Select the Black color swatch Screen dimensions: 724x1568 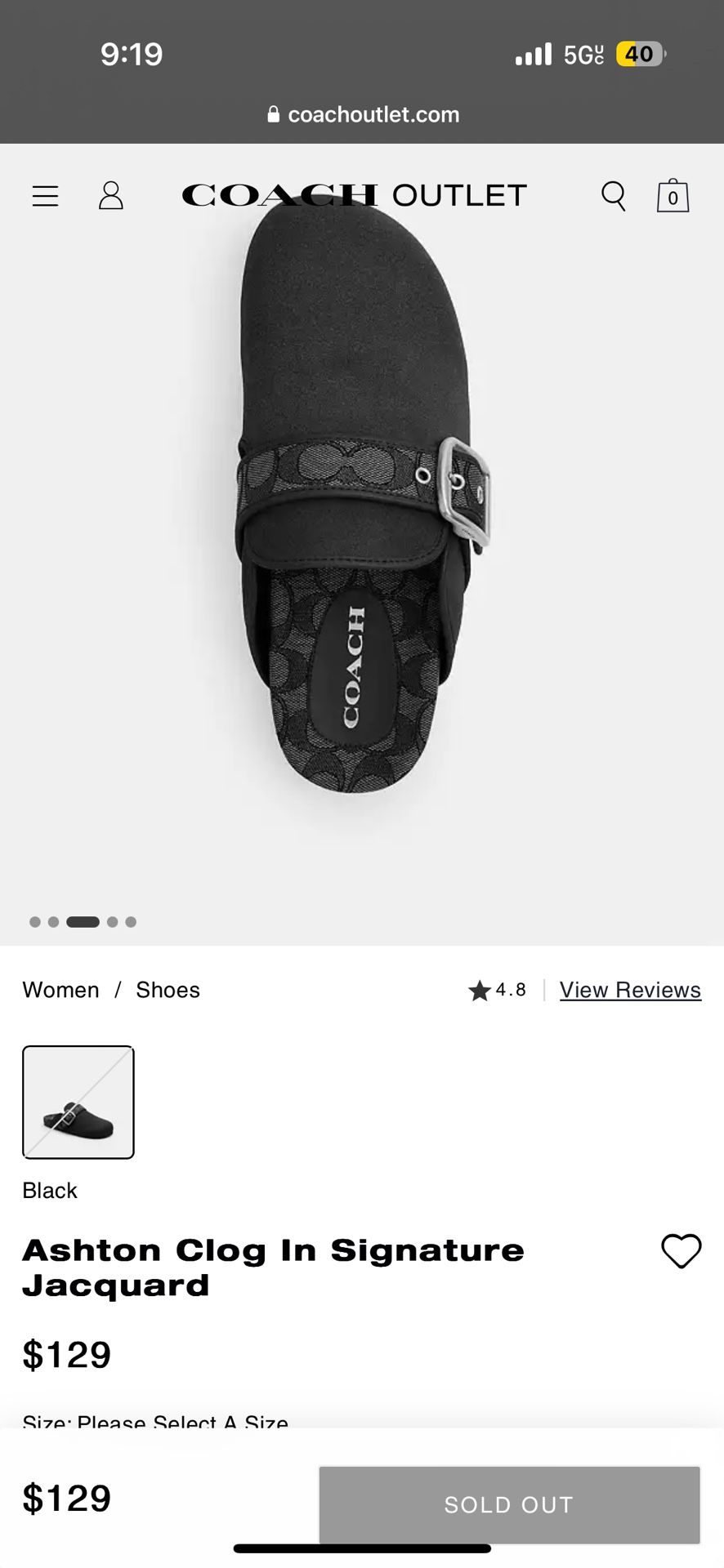tap(78, 1102)
